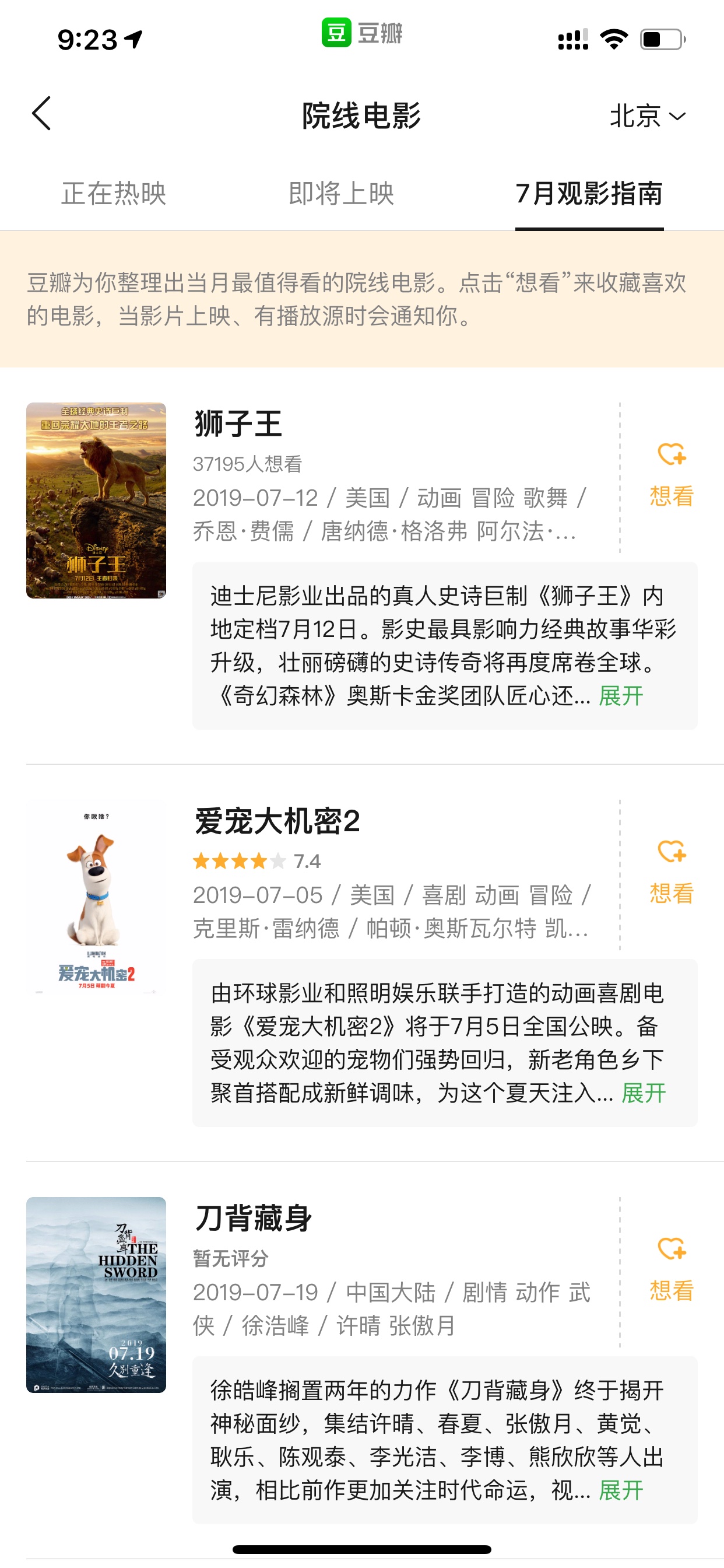Select the 7月观影指南 tab

coord(589,194)
